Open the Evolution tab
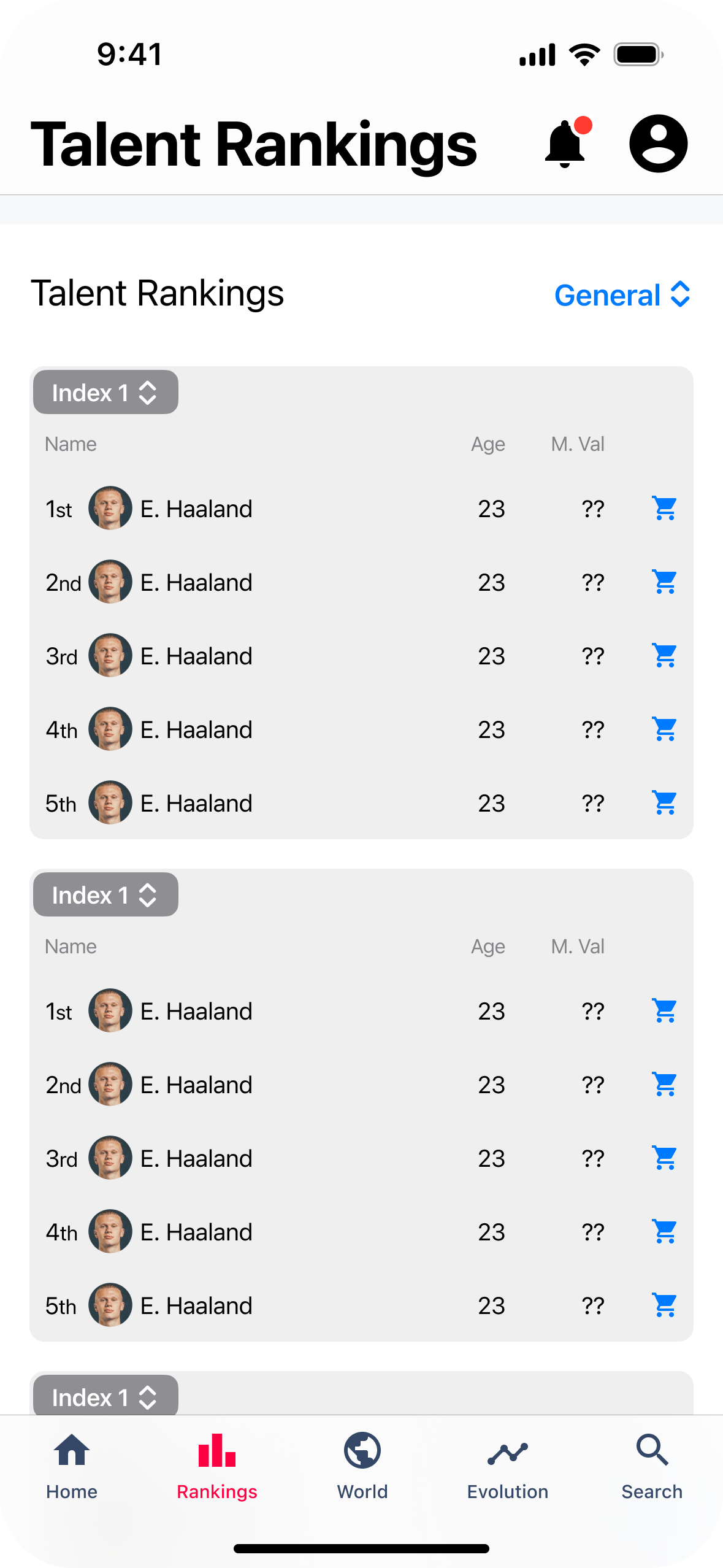 [508, 1466]
